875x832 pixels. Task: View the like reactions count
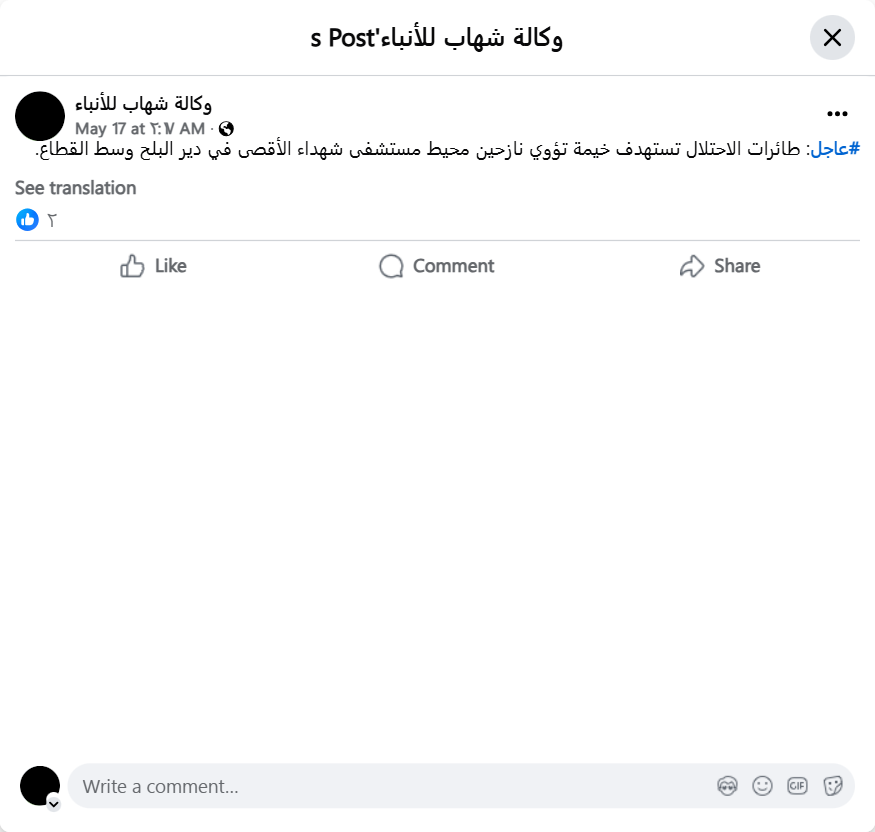click(x=37, y=220)
